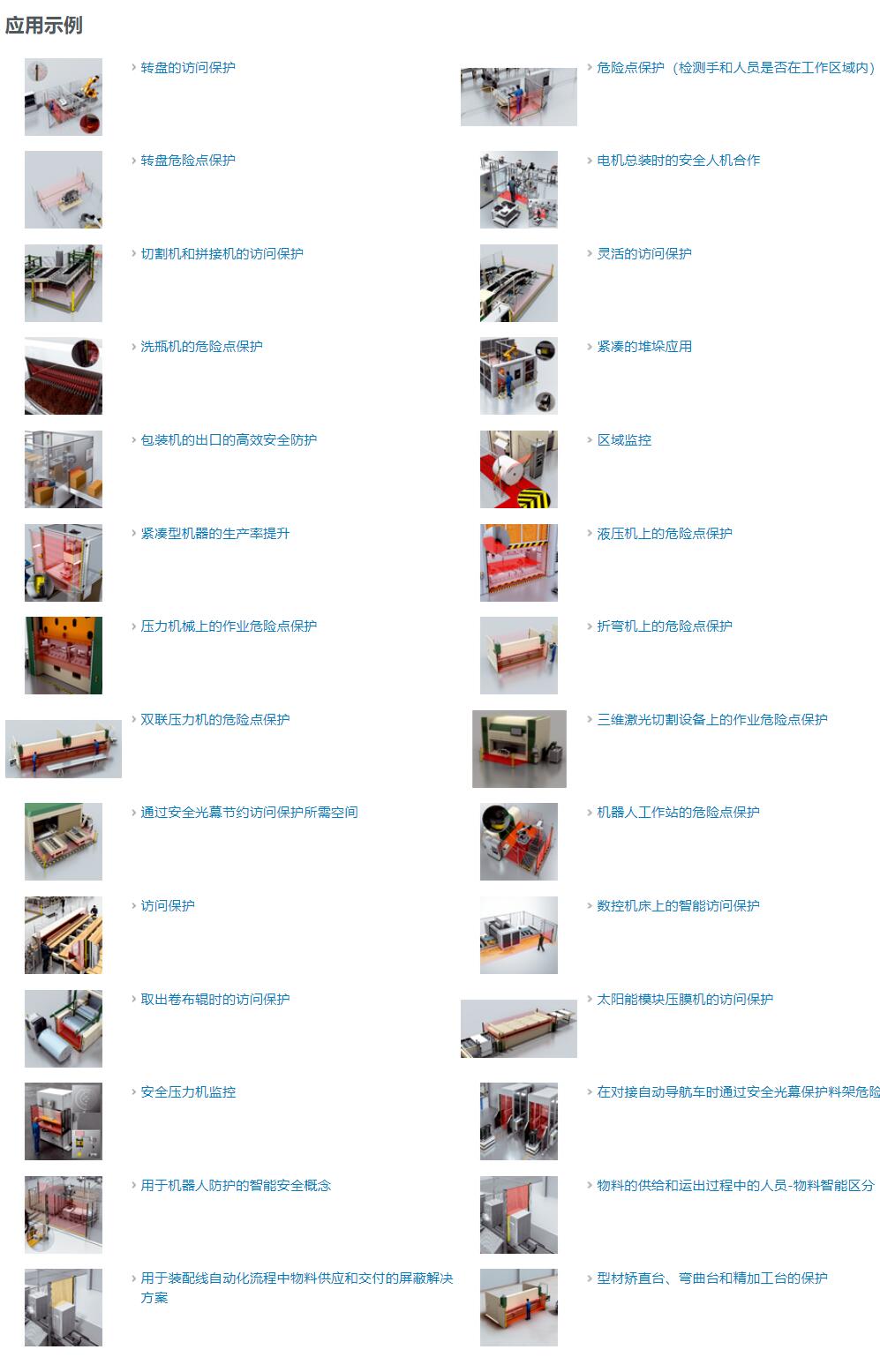Viewport: 880px width, 1372px height.
Task: Open the 灵活的访问保护 link
Action: [x=643, y=254]
